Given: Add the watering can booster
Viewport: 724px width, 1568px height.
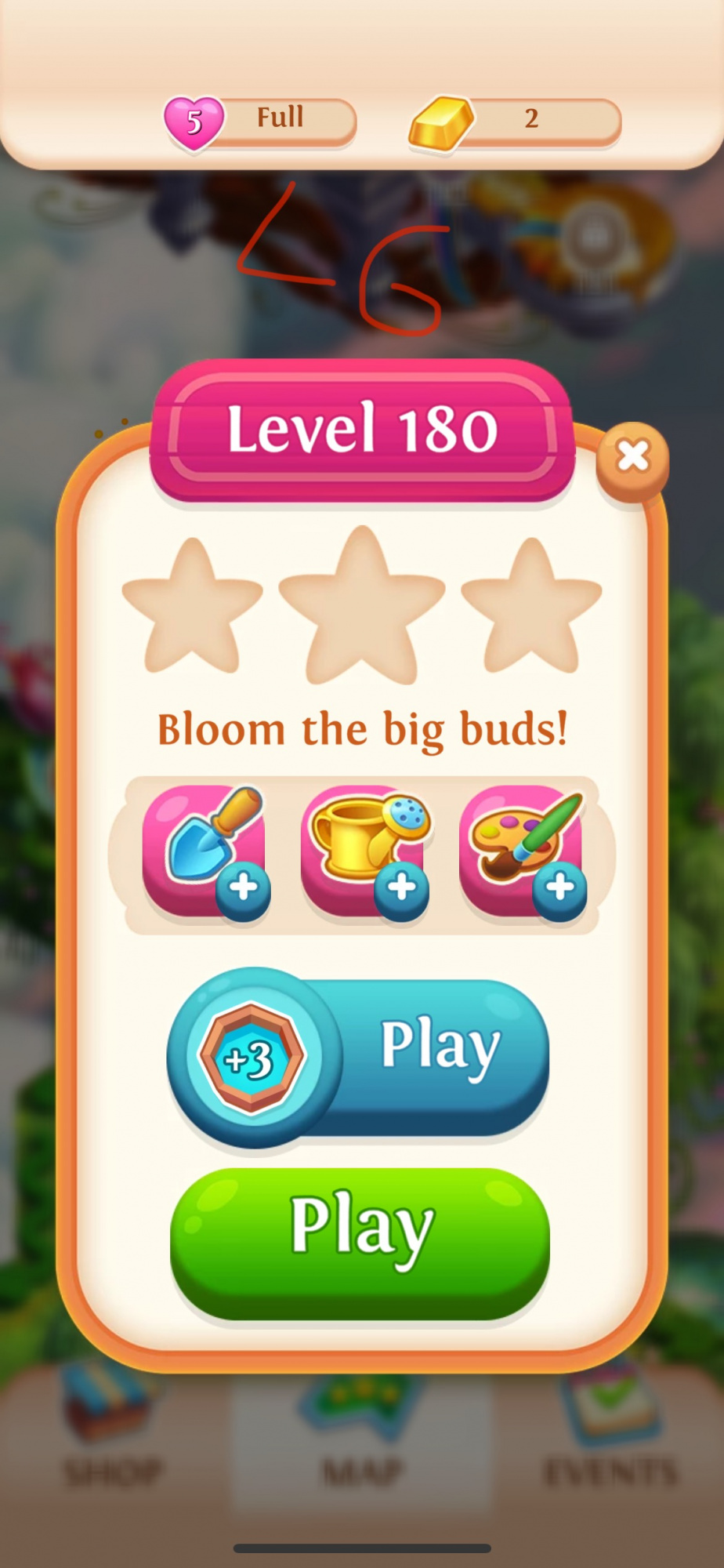Looking at the screenshot, I should coord(365,852).
